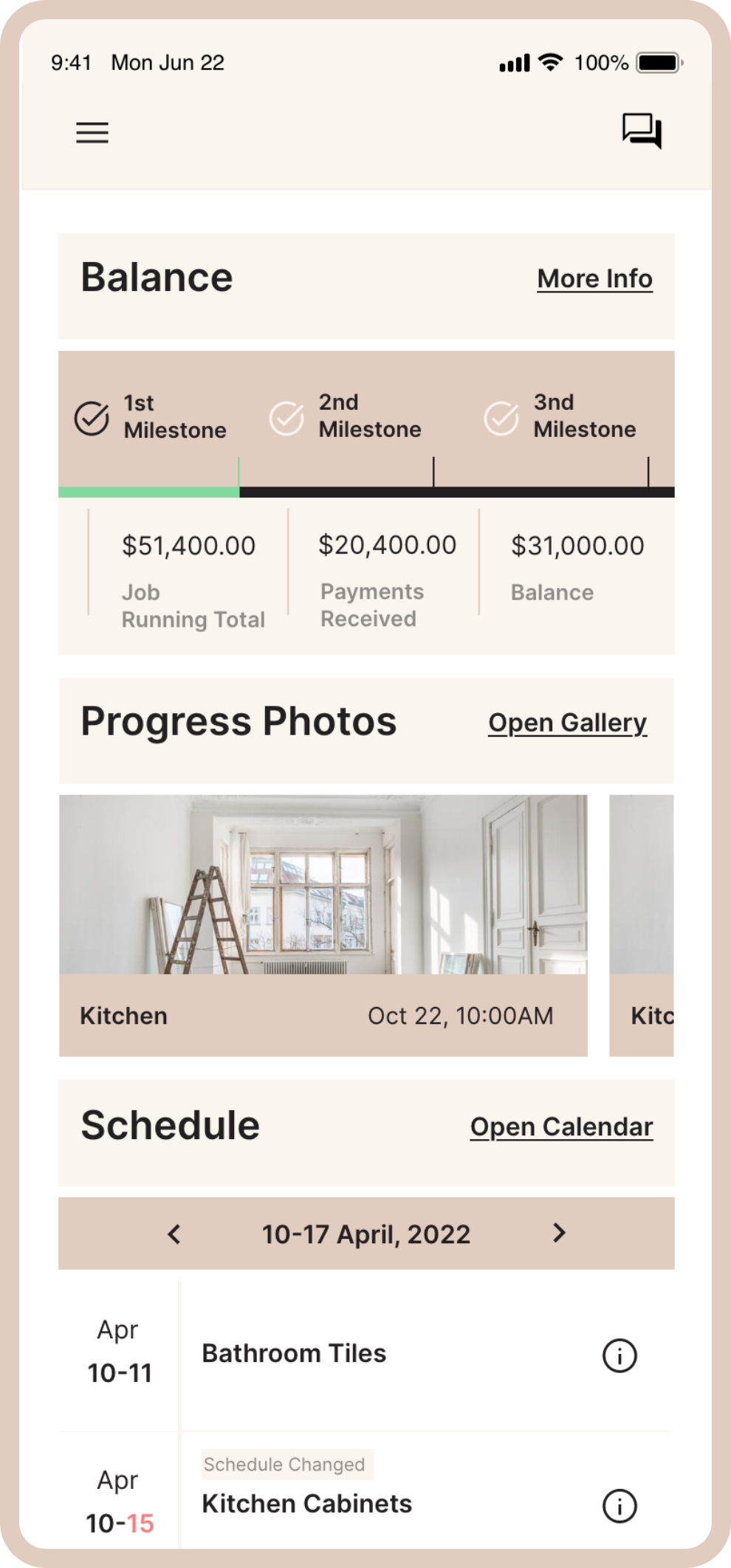Select the 2nd Milestone
Viewport: 731px width, 1568px height.
[x=346, y=416]
